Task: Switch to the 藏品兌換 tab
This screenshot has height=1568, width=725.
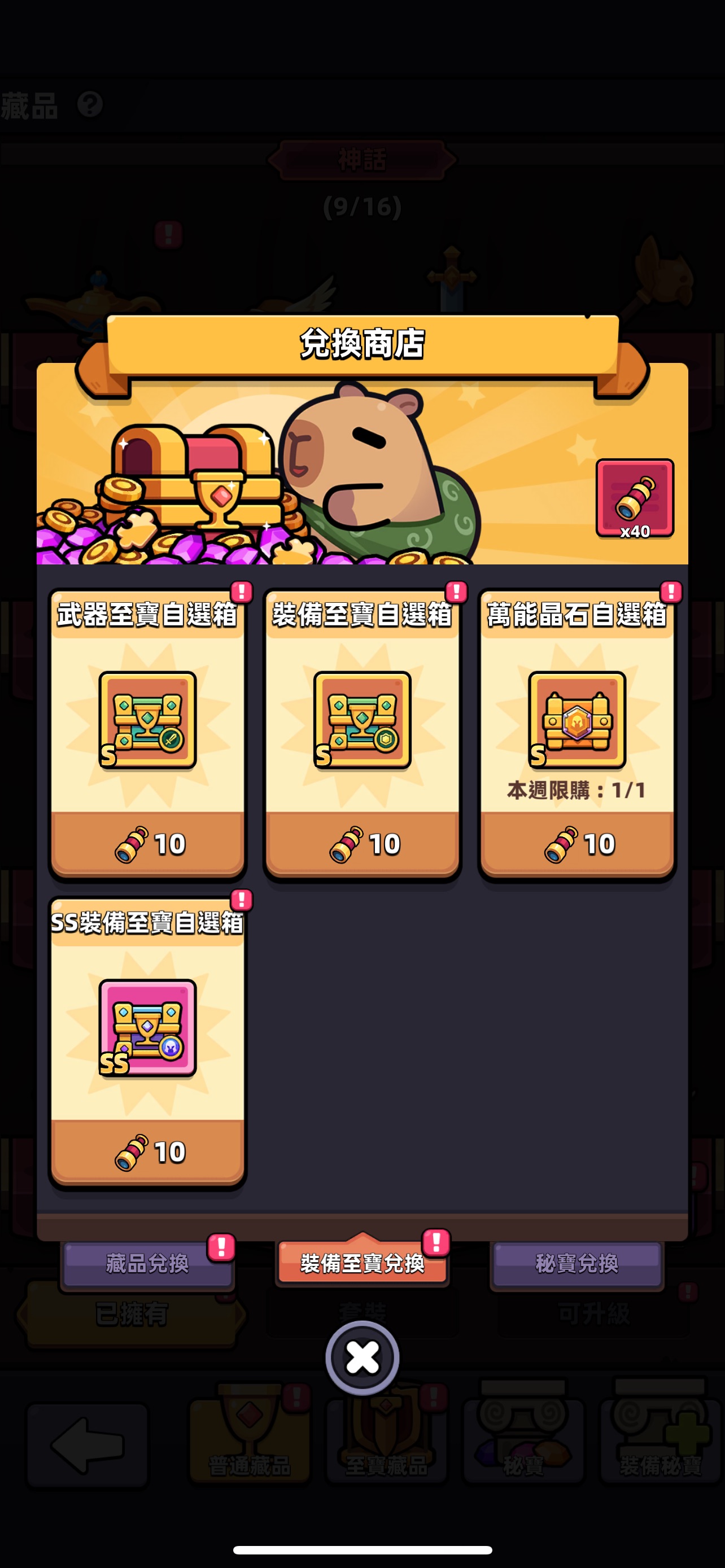Action: point(147,1264)
